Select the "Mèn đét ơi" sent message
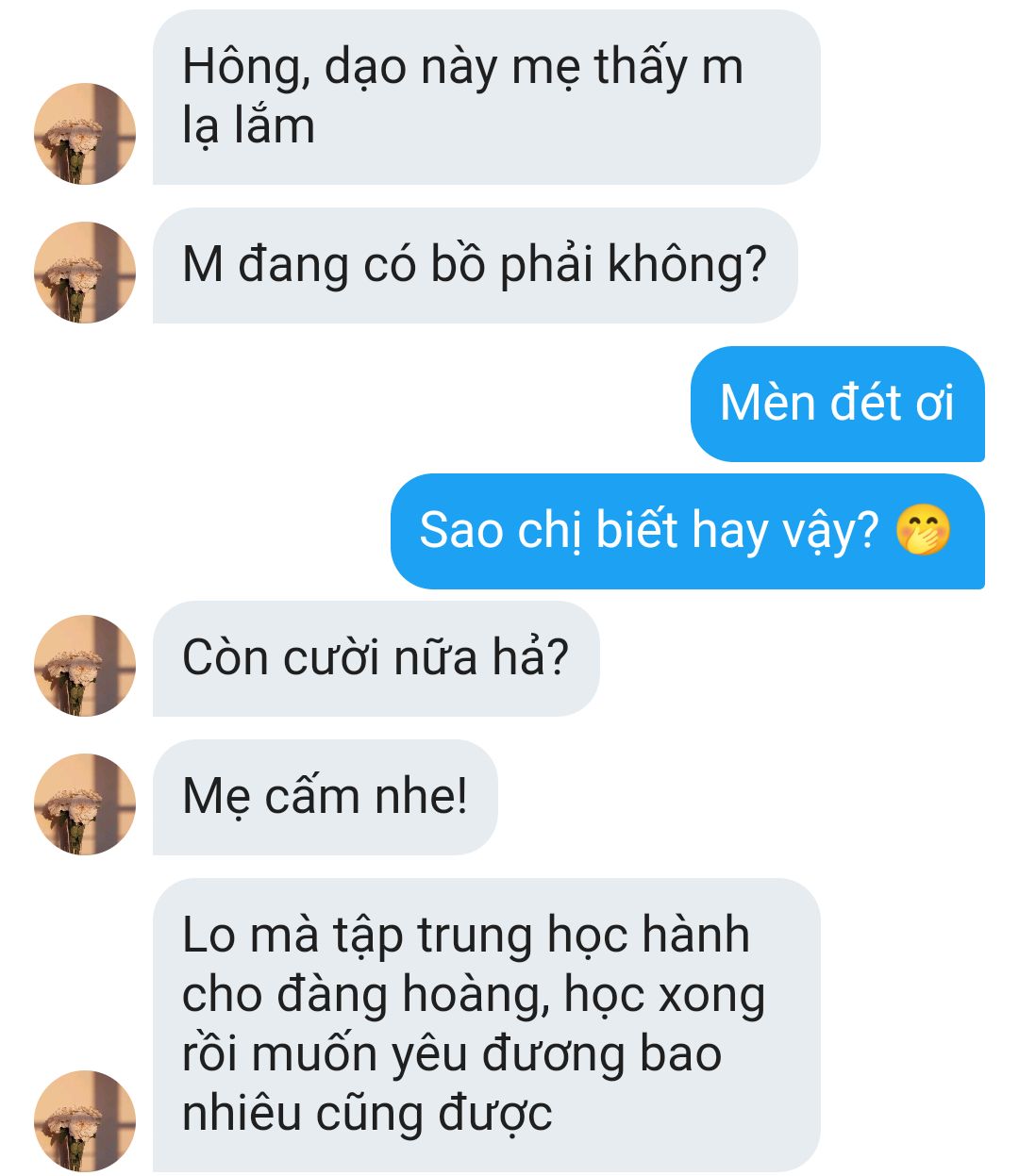This screenshot has height=1176, width=1019. tap(838, 404)
